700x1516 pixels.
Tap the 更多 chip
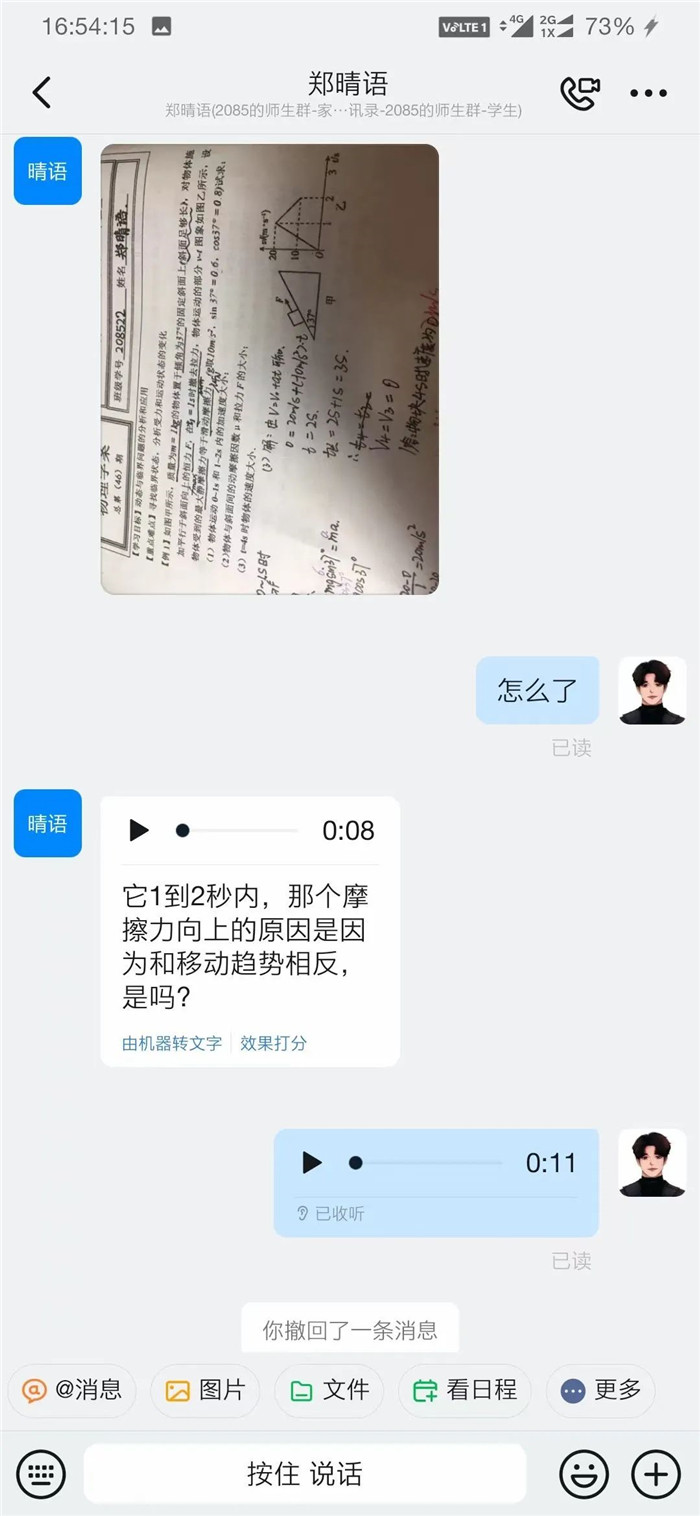601,1390
